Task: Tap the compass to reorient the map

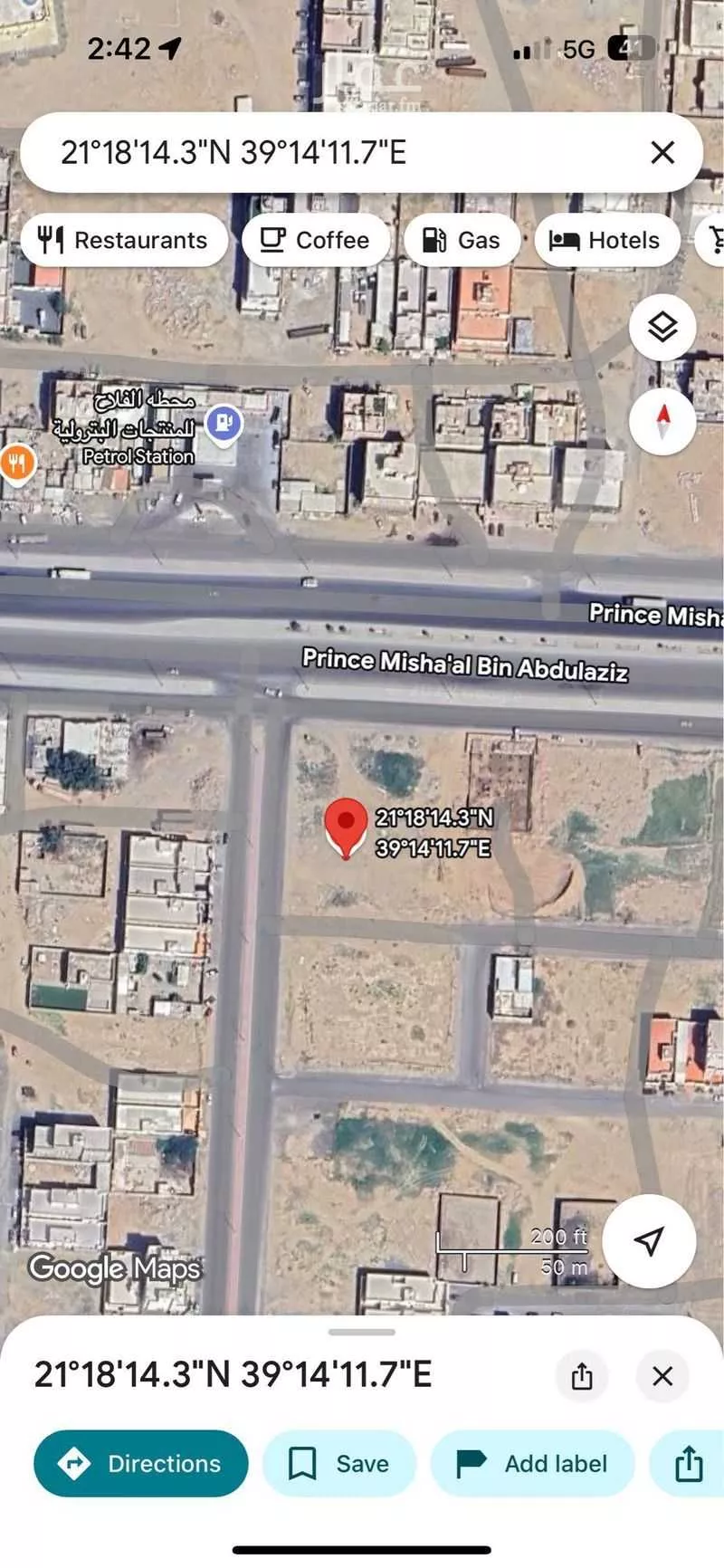Action: 662,421
